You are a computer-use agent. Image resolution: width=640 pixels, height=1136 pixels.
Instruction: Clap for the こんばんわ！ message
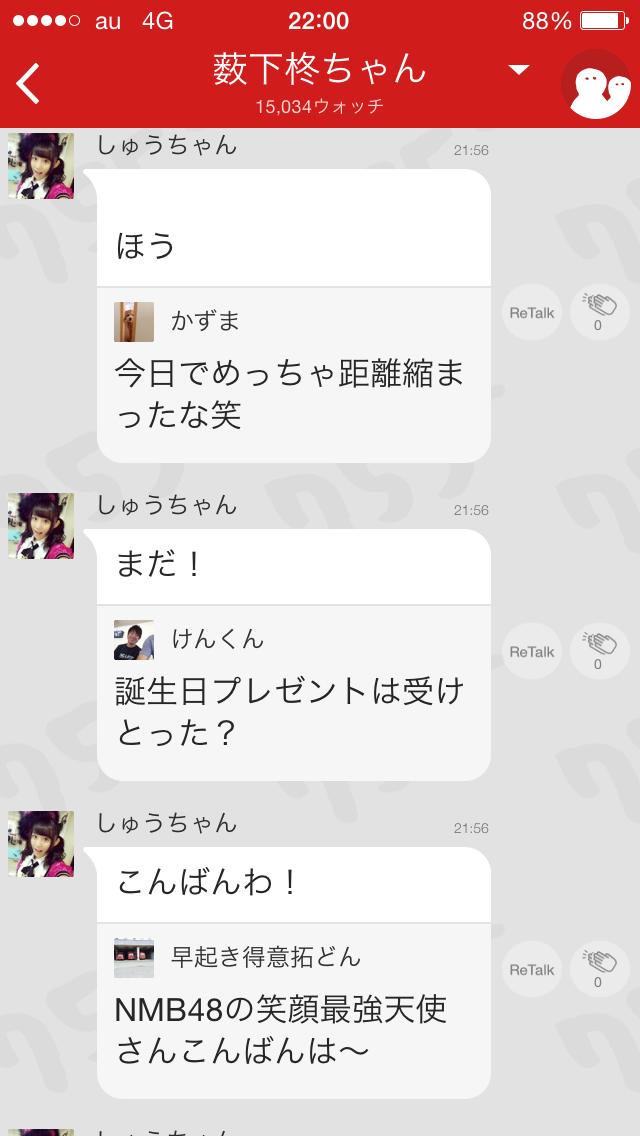(599, 967)
